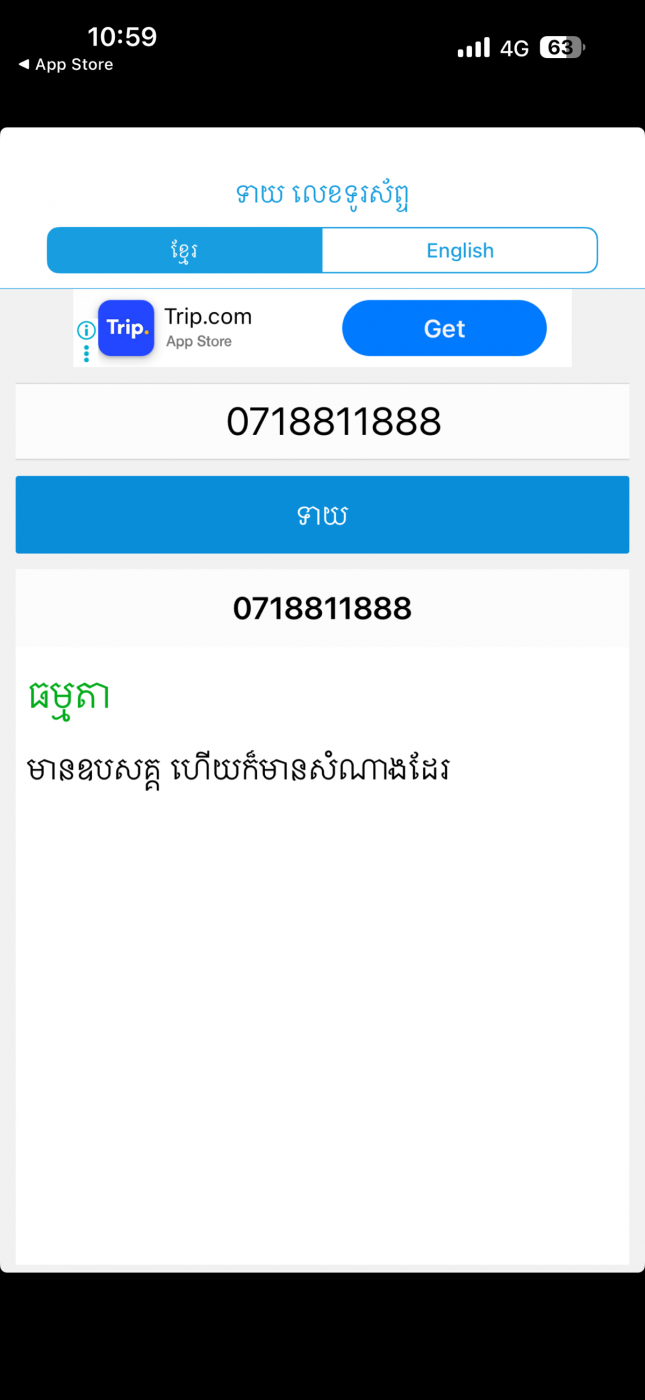Tap Get on the Trip.com ad

(444, 328)
